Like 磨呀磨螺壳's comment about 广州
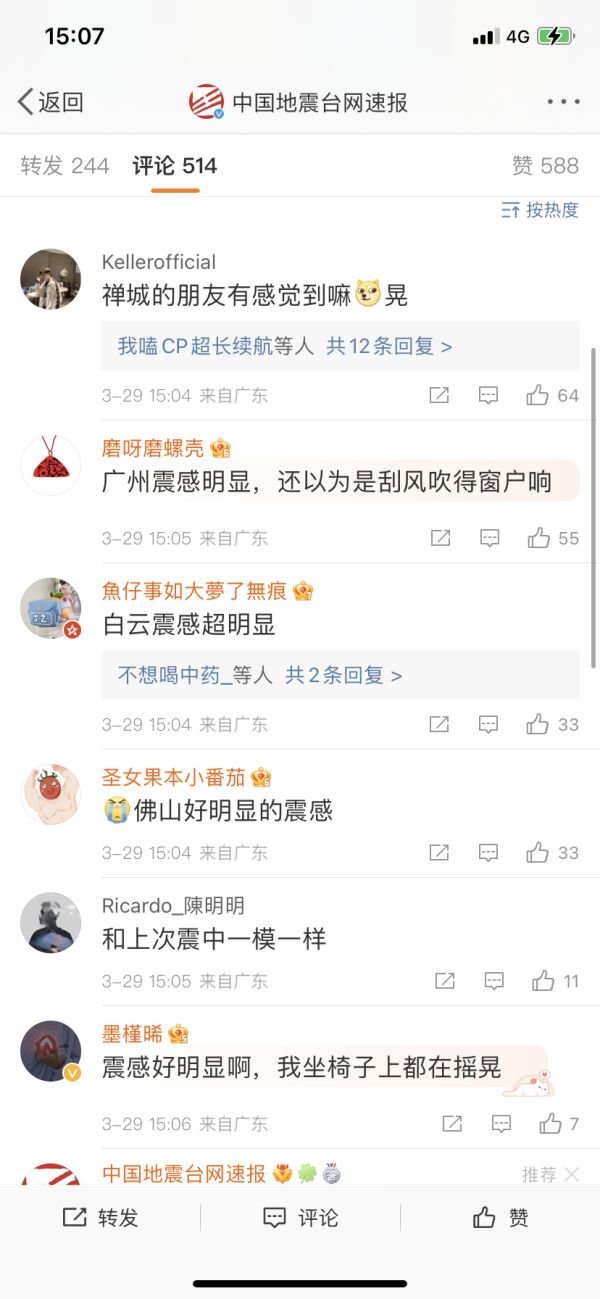Screen dimensions: 600x1299 click(x=540, y=538)
